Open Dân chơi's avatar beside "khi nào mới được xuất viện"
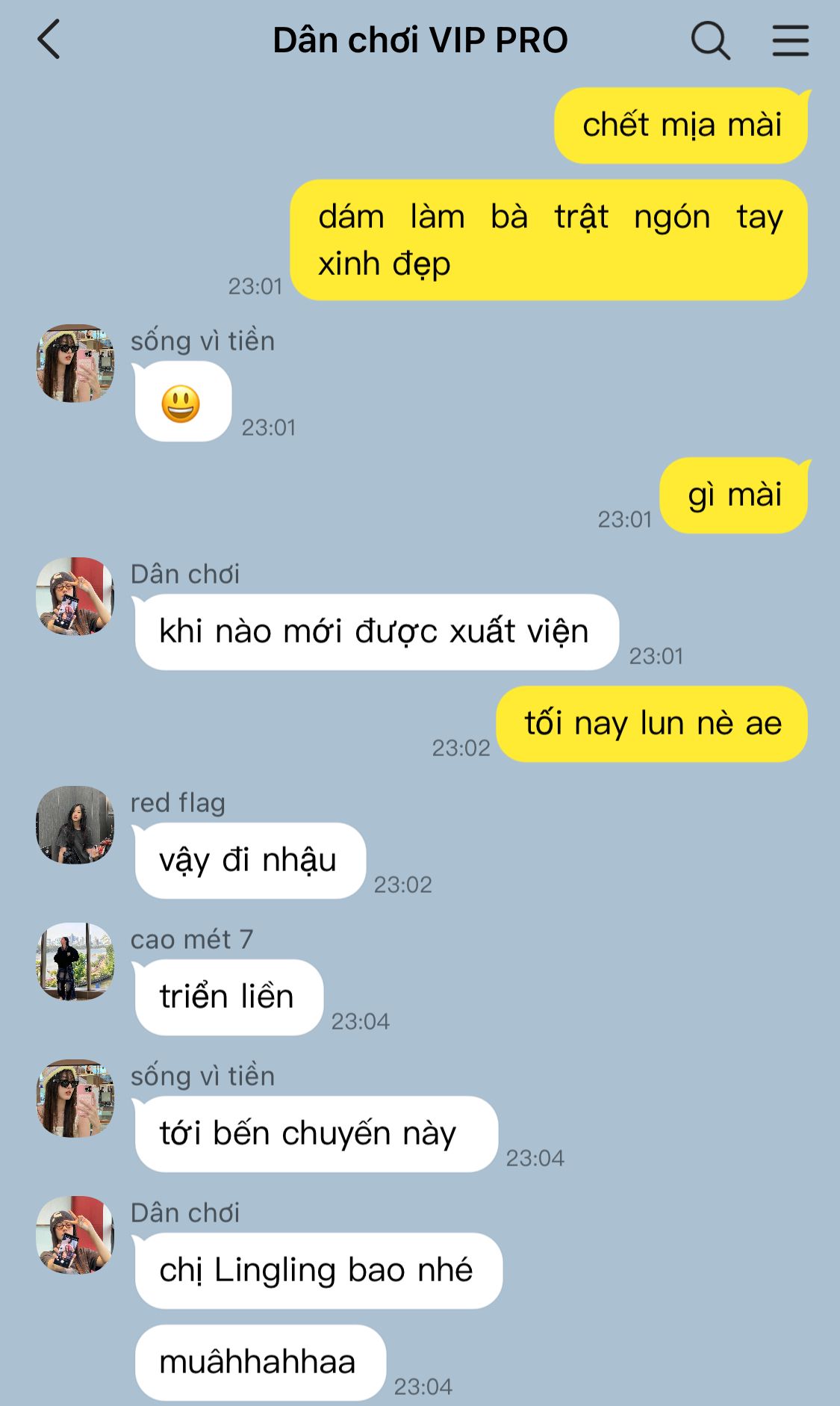The image size is (840, 1406). point(75,596)
